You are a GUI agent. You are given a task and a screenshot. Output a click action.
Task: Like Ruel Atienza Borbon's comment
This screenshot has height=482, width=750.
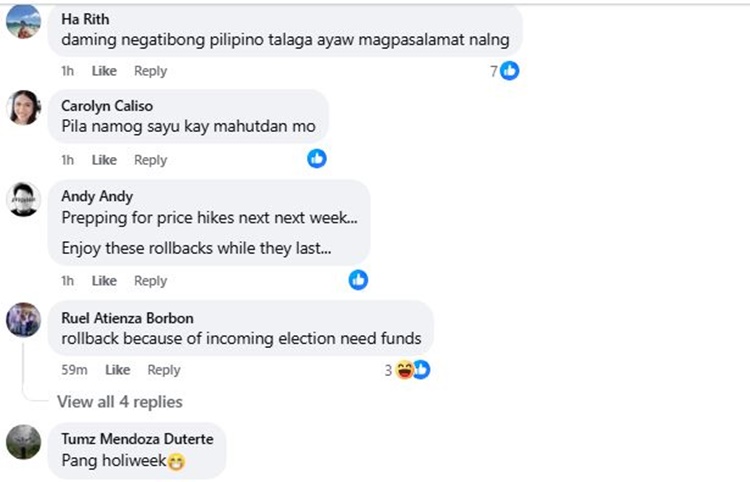coord(117,370)
